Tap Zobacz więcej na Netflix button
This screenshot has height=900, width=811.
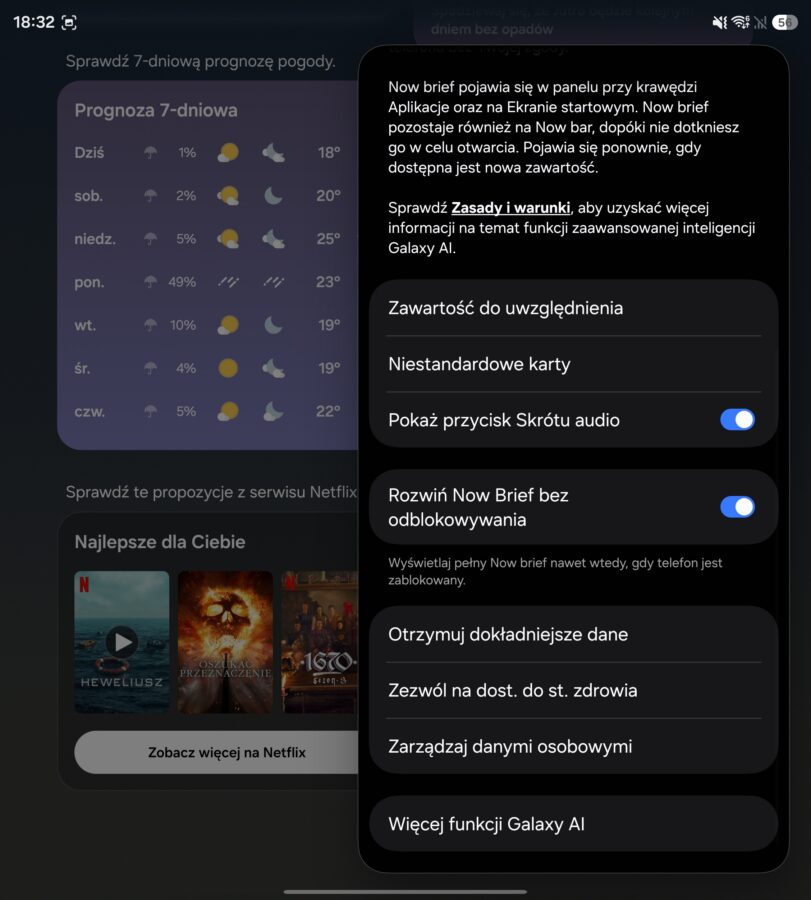click(x=217, y=752)
